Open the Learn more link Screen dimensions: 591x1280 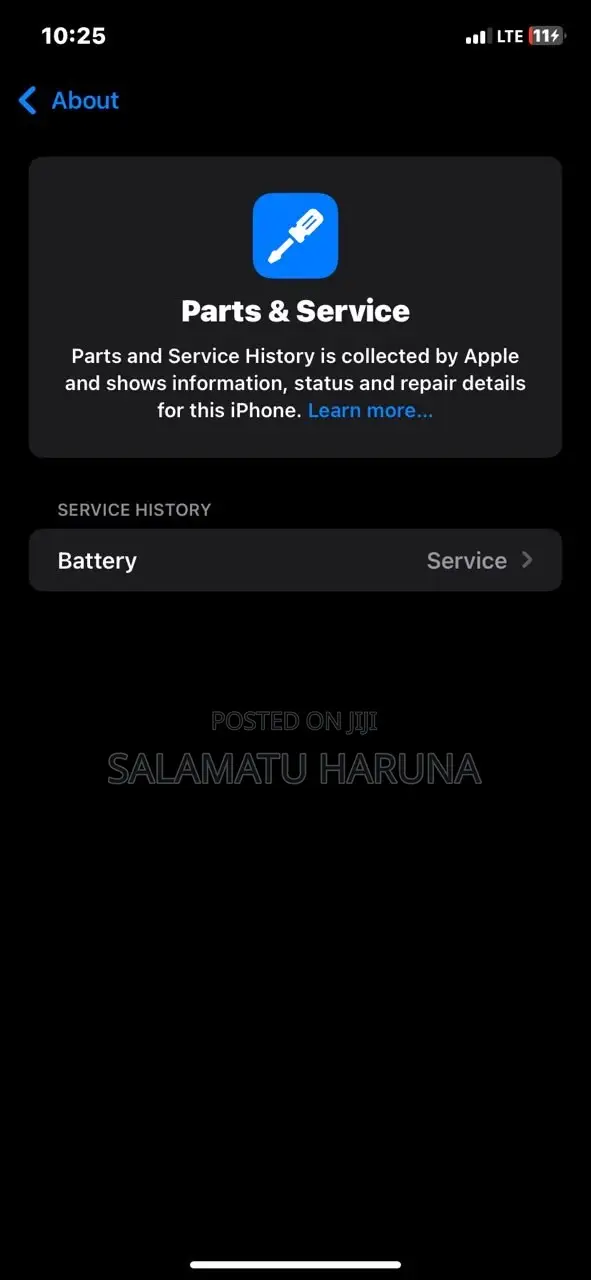pyautogui.click(x=370, y=411)
